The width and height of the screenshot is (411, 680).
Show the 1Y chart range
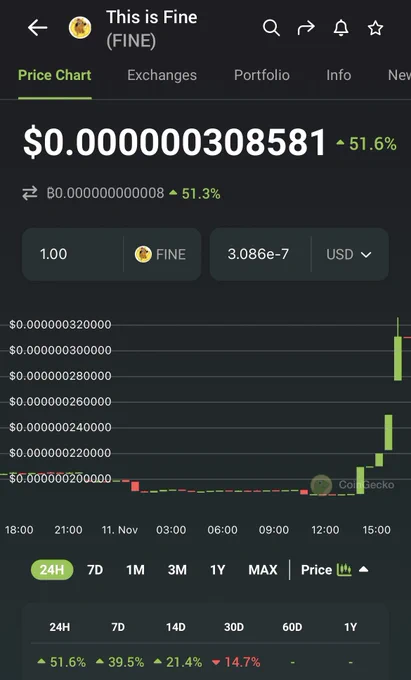click(x=218, y=569)
